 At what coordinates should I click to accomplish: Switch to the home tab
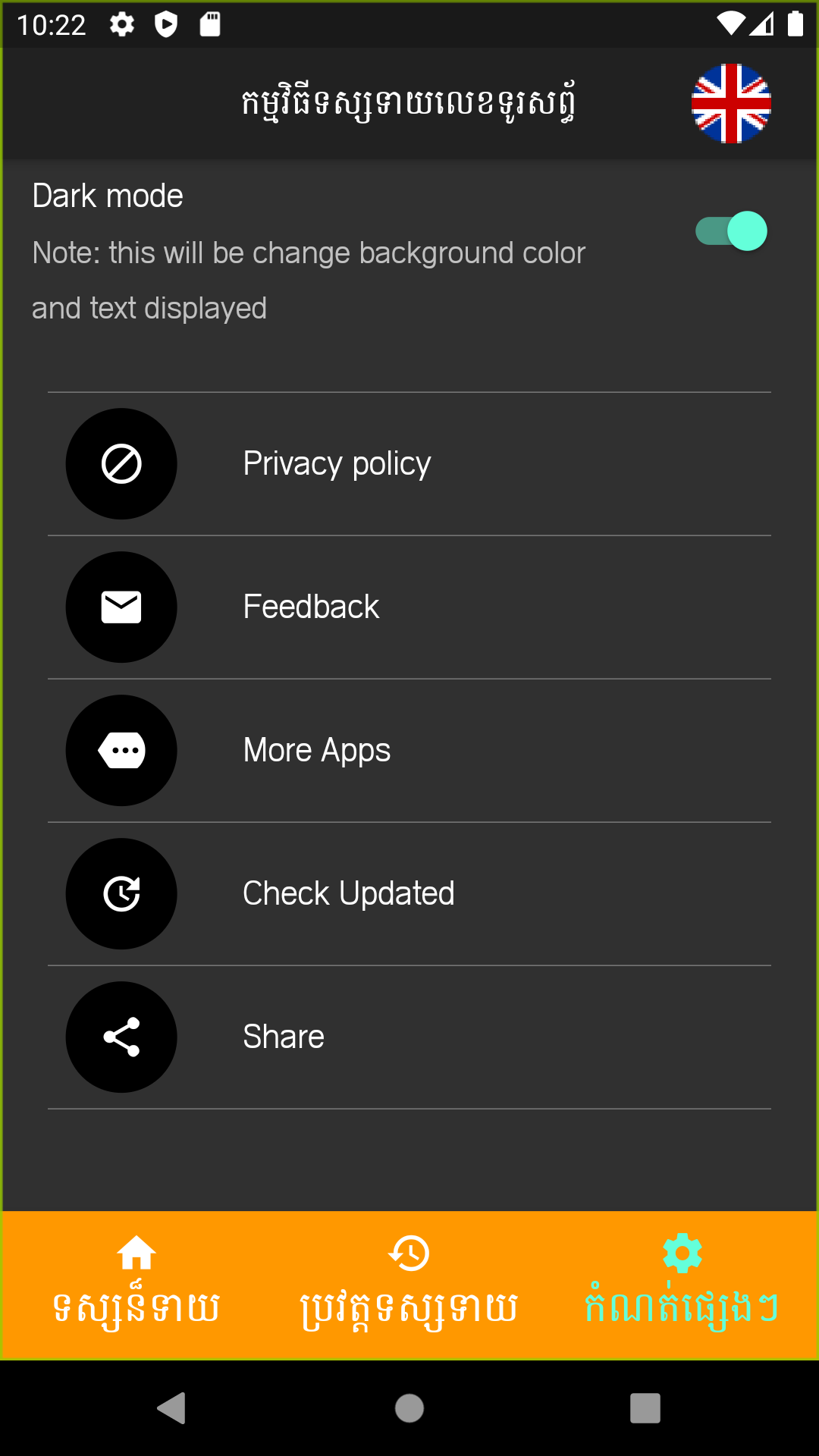click(136, 1285)
